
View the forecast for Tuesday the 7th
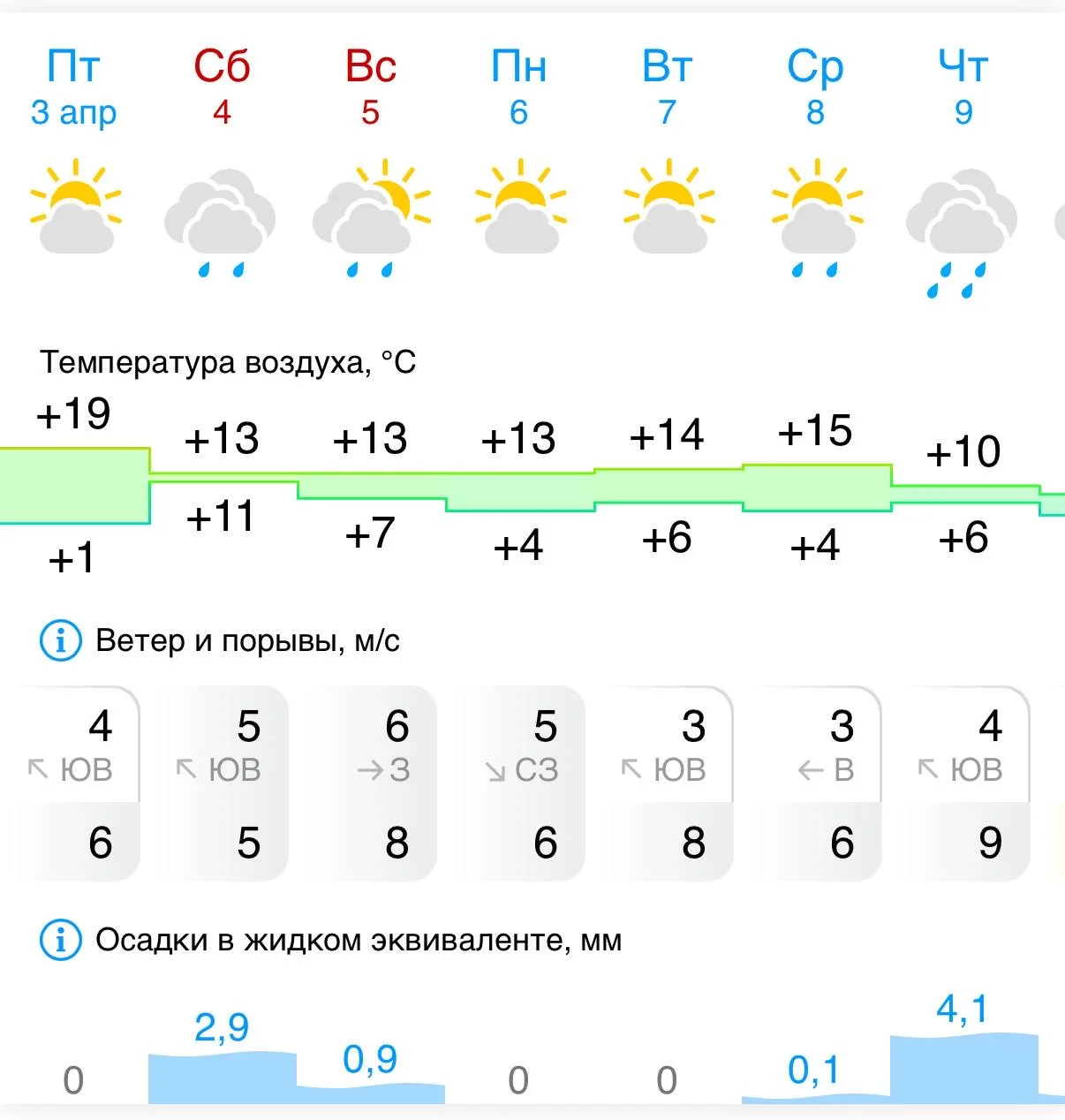[667, 88]
